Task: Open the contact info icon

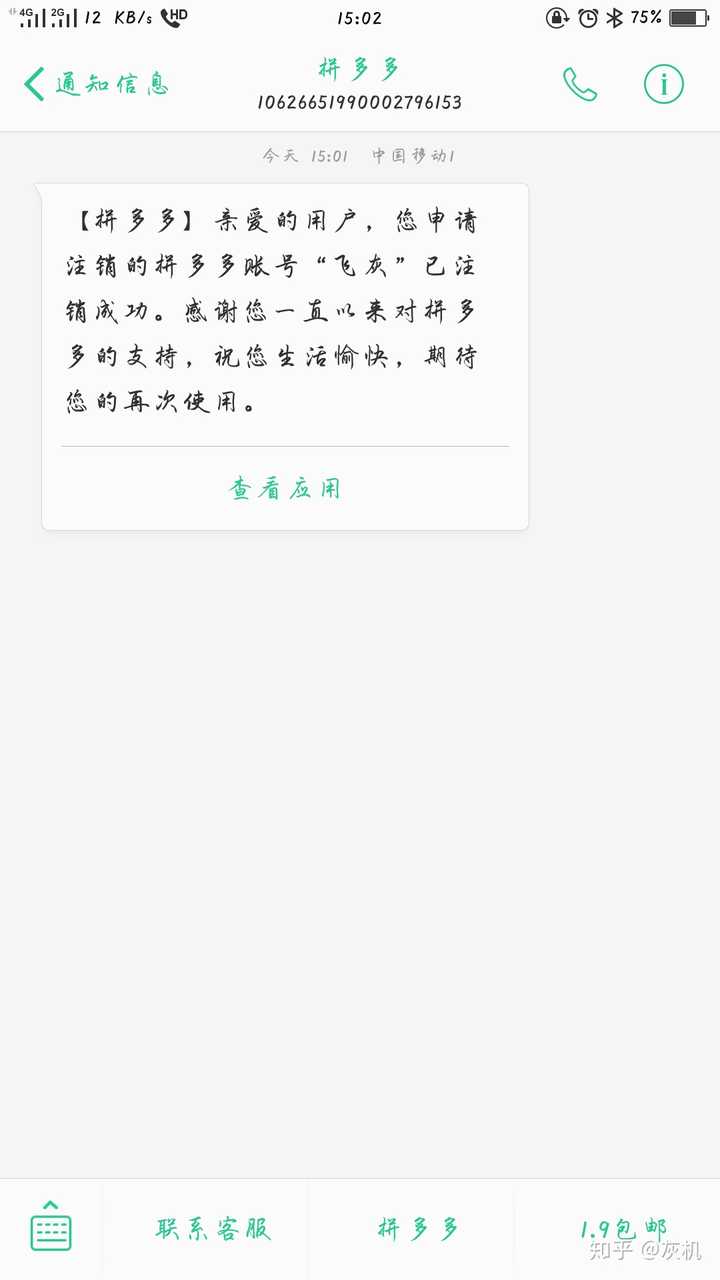Action: [663, 84]
